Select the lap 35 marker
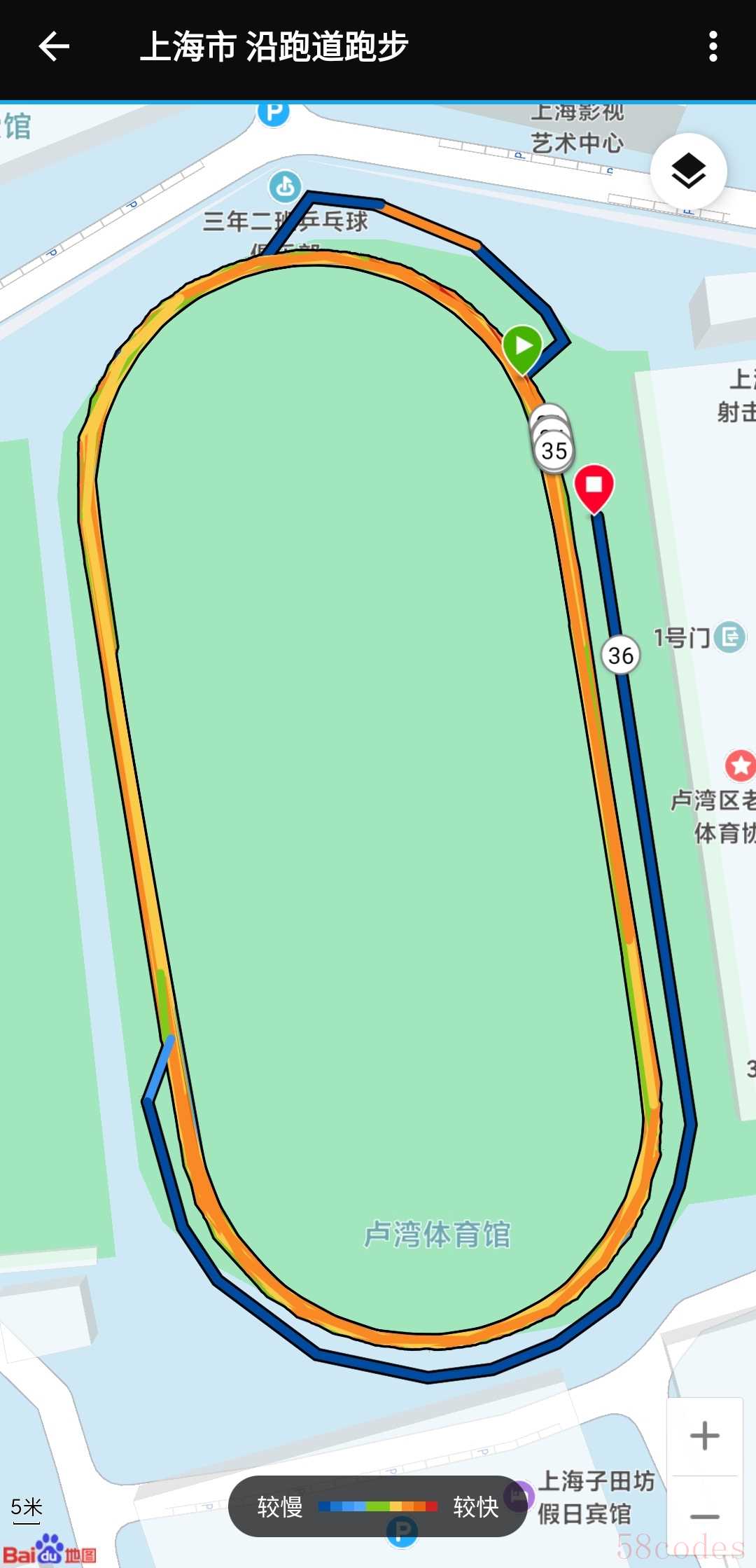Viewport: 756px width, 1568px height. [554, 451]
